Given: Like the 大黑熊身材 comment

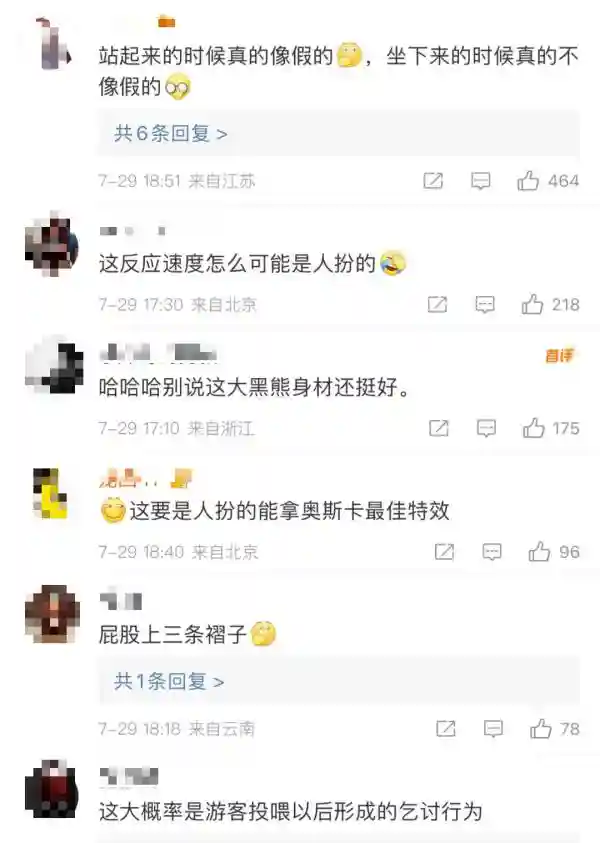Looking at the screenshot, I should 533,428.
